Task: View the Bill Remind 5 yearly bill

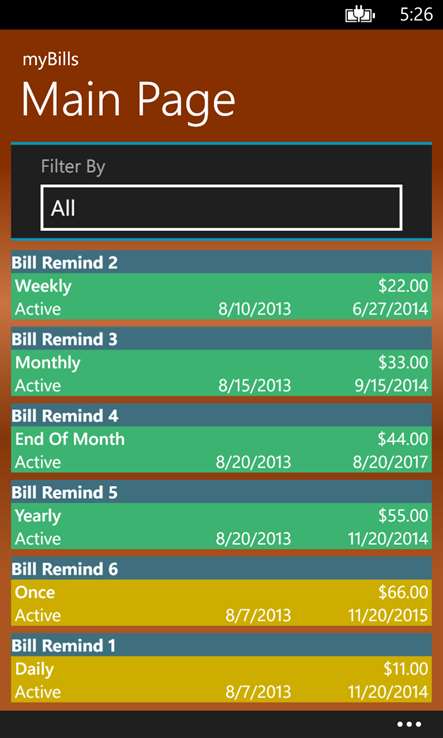Action: (x=221, y=514)
